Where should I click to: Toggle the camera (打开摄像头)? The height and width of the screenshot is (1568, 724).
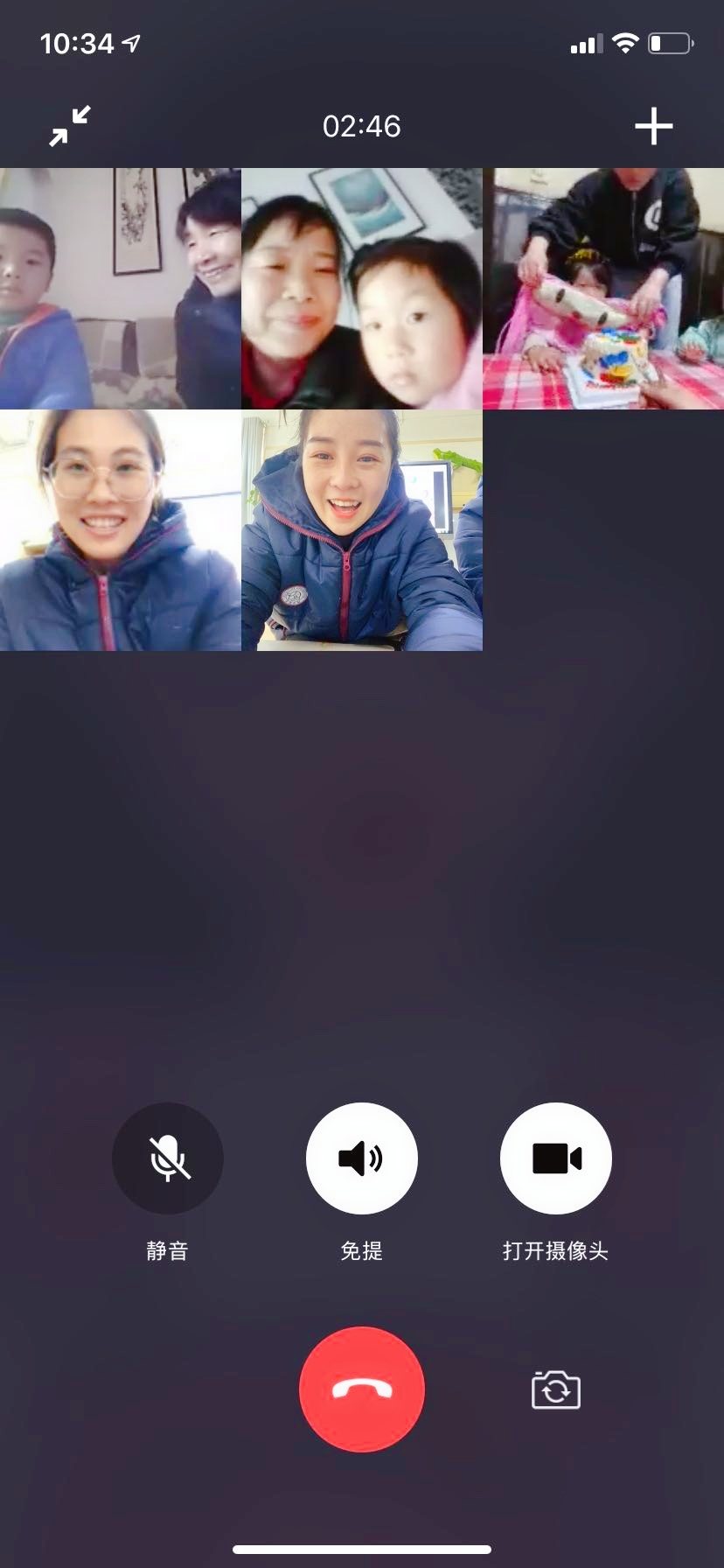(555, 1158)
